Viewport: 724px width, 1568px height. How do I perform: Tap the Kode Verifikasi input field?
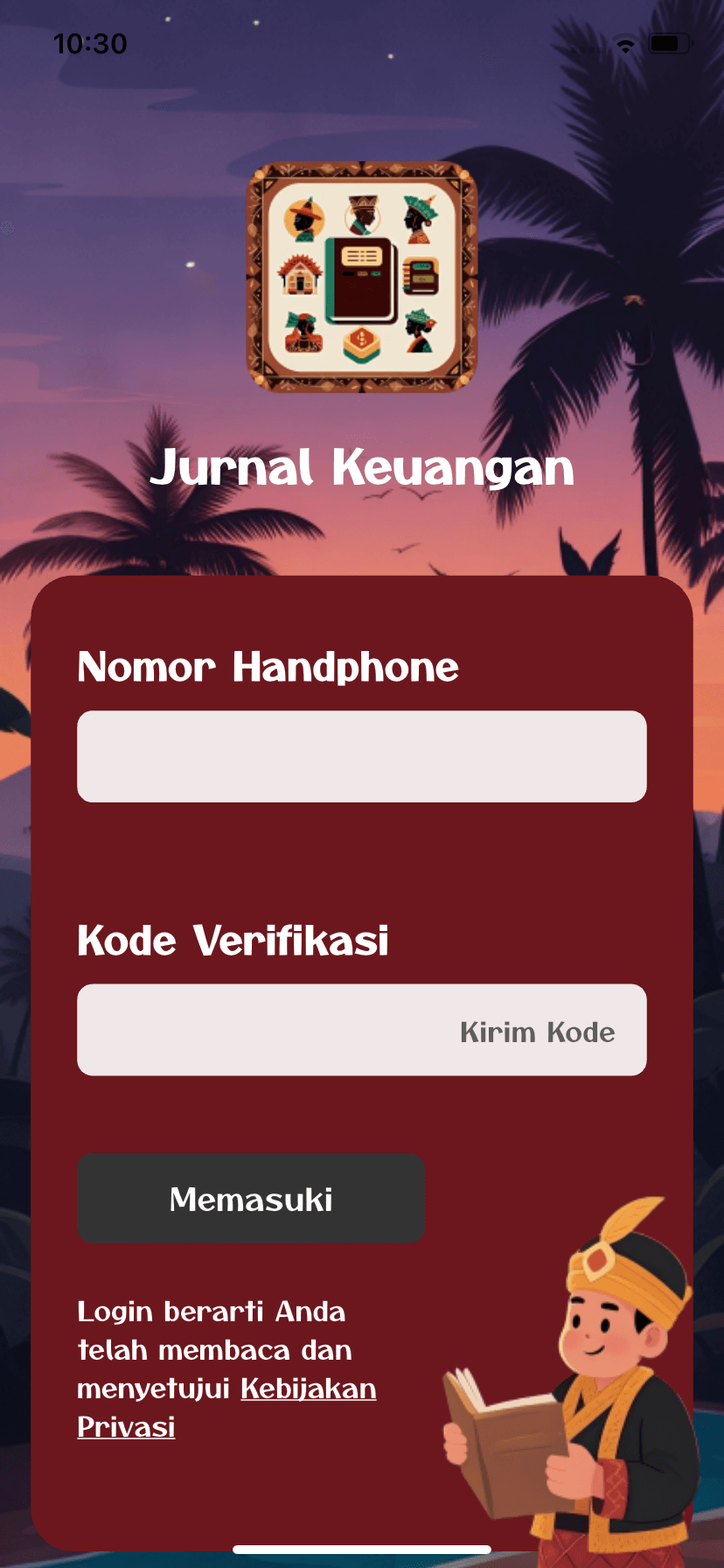click(262, 1030)
